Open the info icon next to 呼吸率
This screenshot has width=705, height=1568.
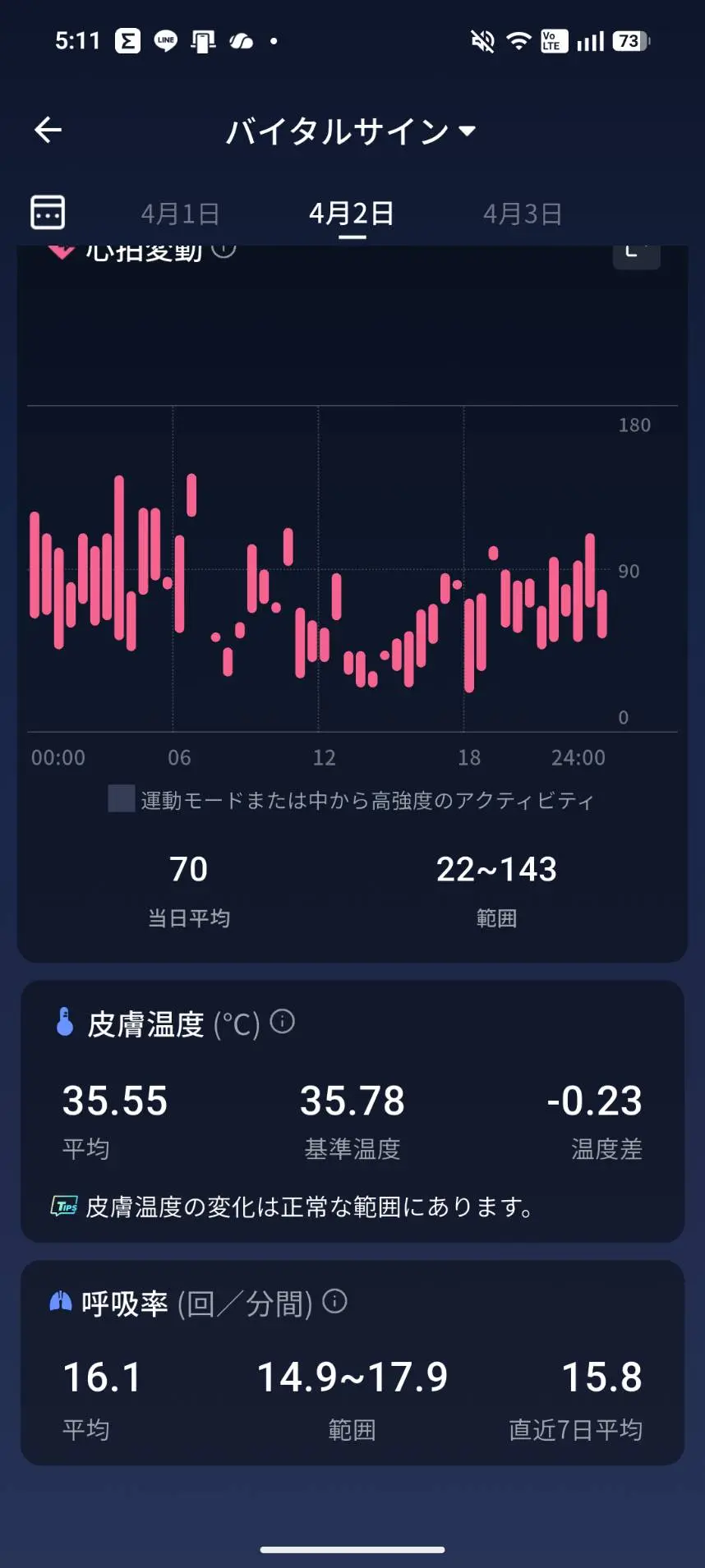point(334,1300)
